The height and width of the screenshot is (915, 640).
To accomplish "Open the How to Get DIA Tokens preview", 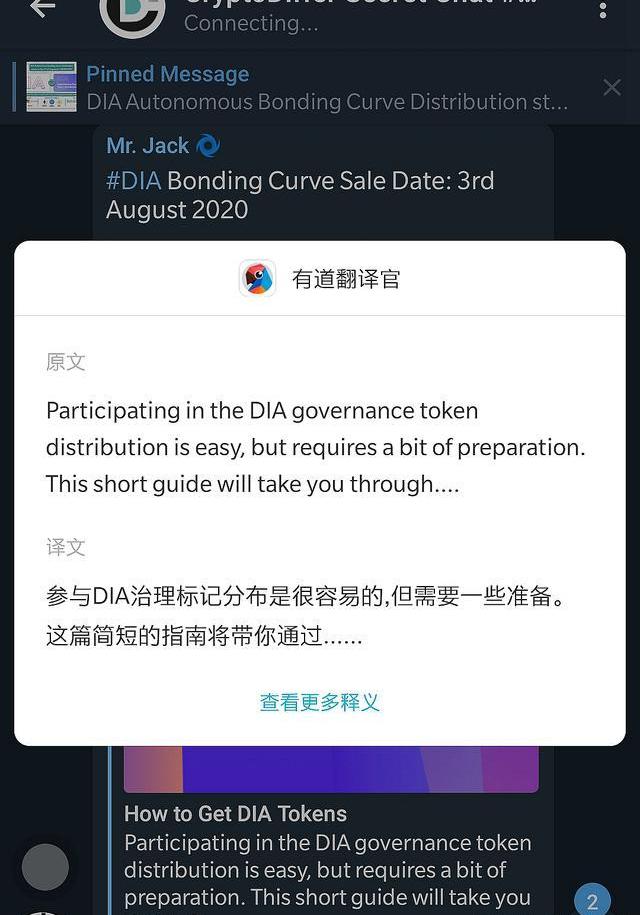I will click(235, 814).
